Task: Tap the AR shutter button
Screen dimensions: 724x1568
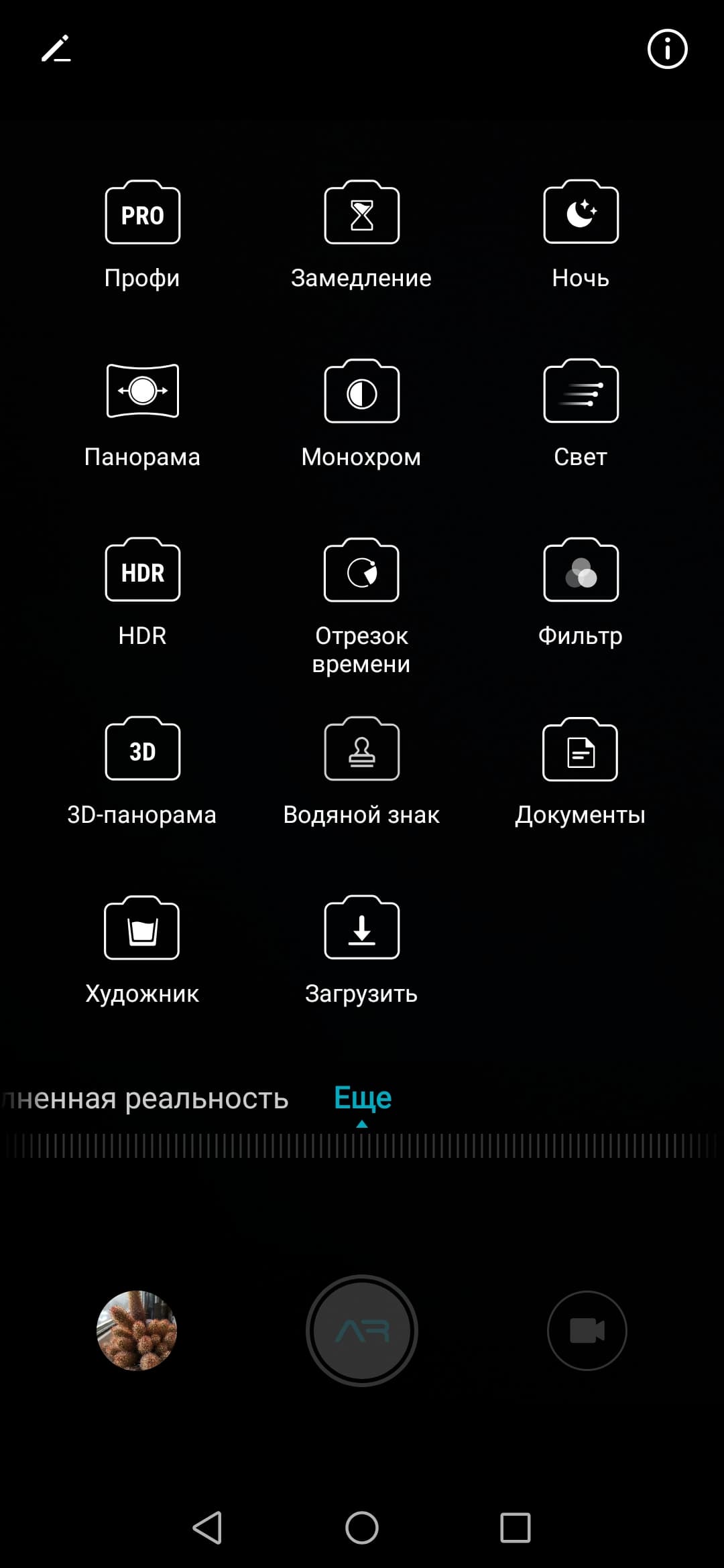Action: coord(362,1330)
